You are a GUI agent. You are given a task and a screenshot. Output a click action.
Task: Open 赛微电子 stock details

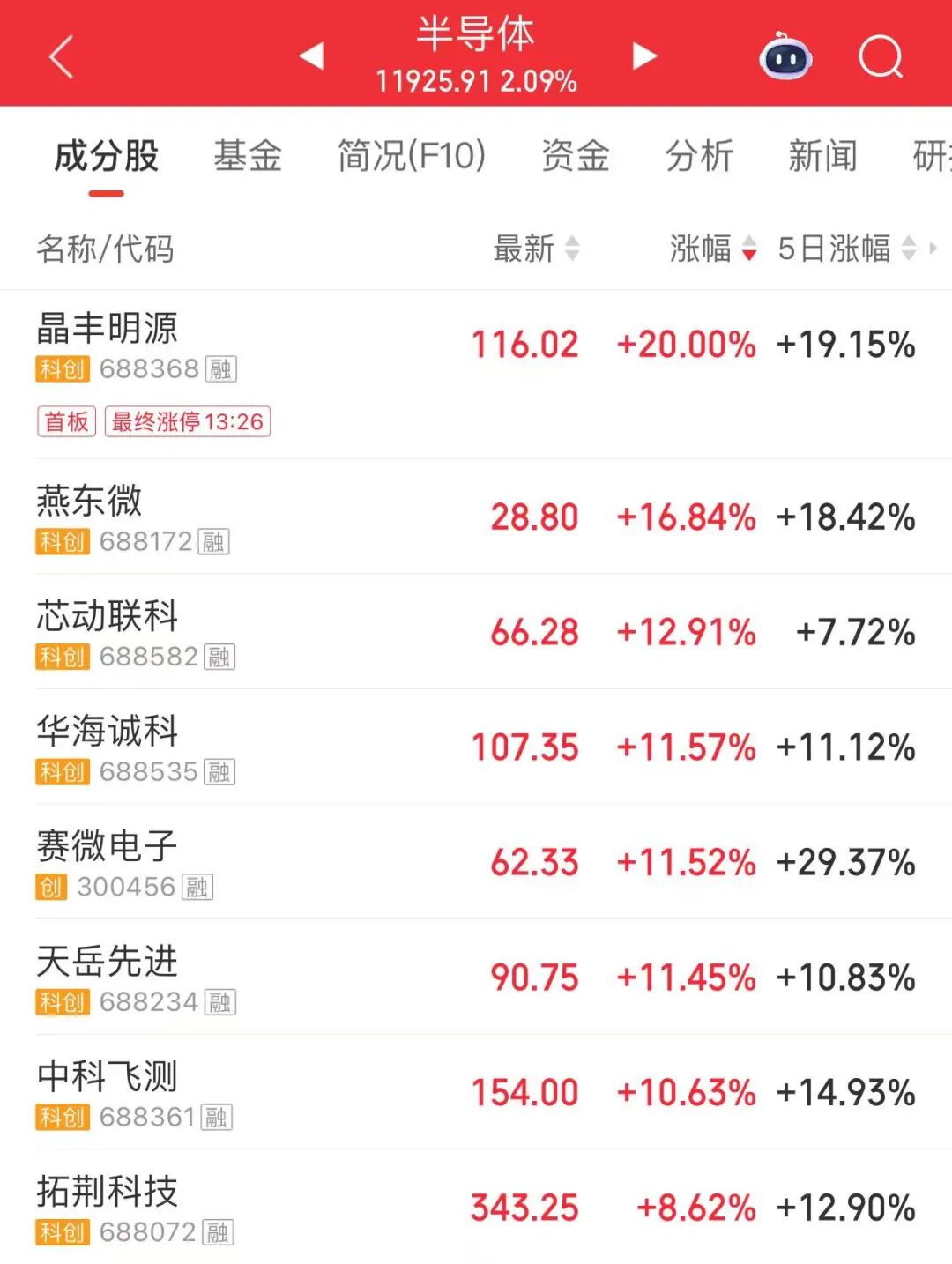[108, 846]
